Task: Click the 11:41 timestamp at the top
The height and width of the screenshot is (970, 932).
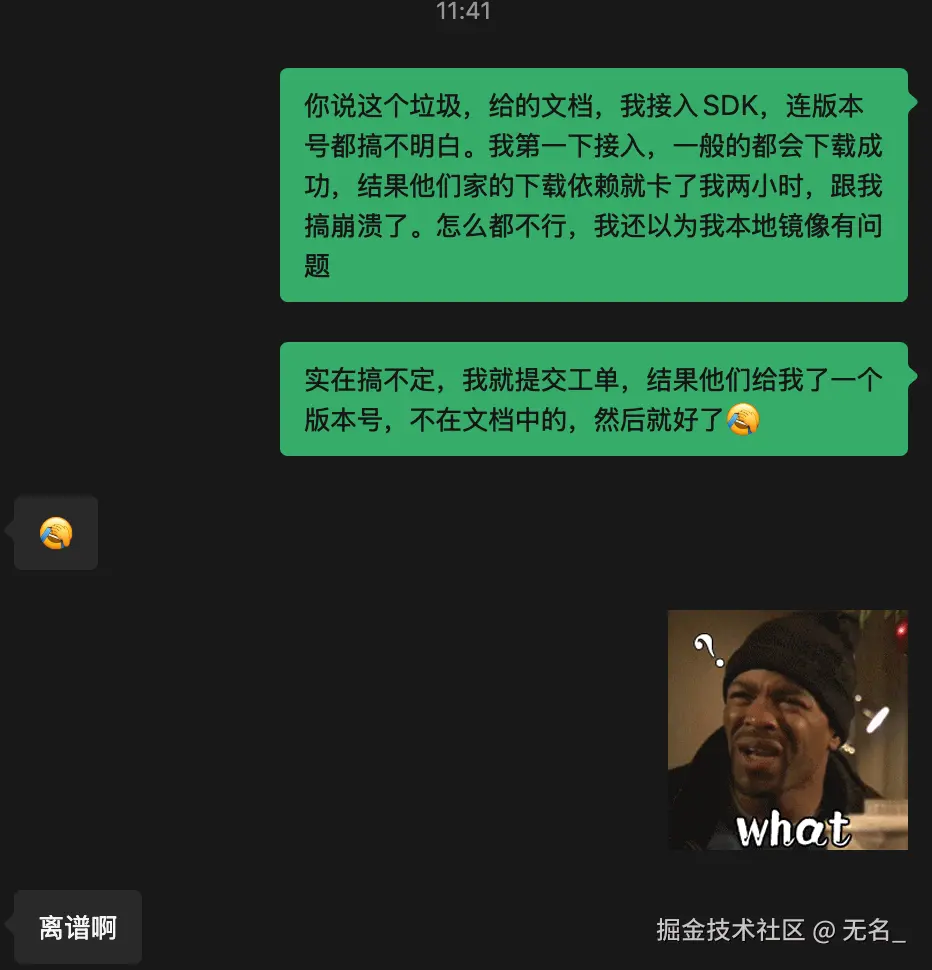Action: click(x=465, y=13)
